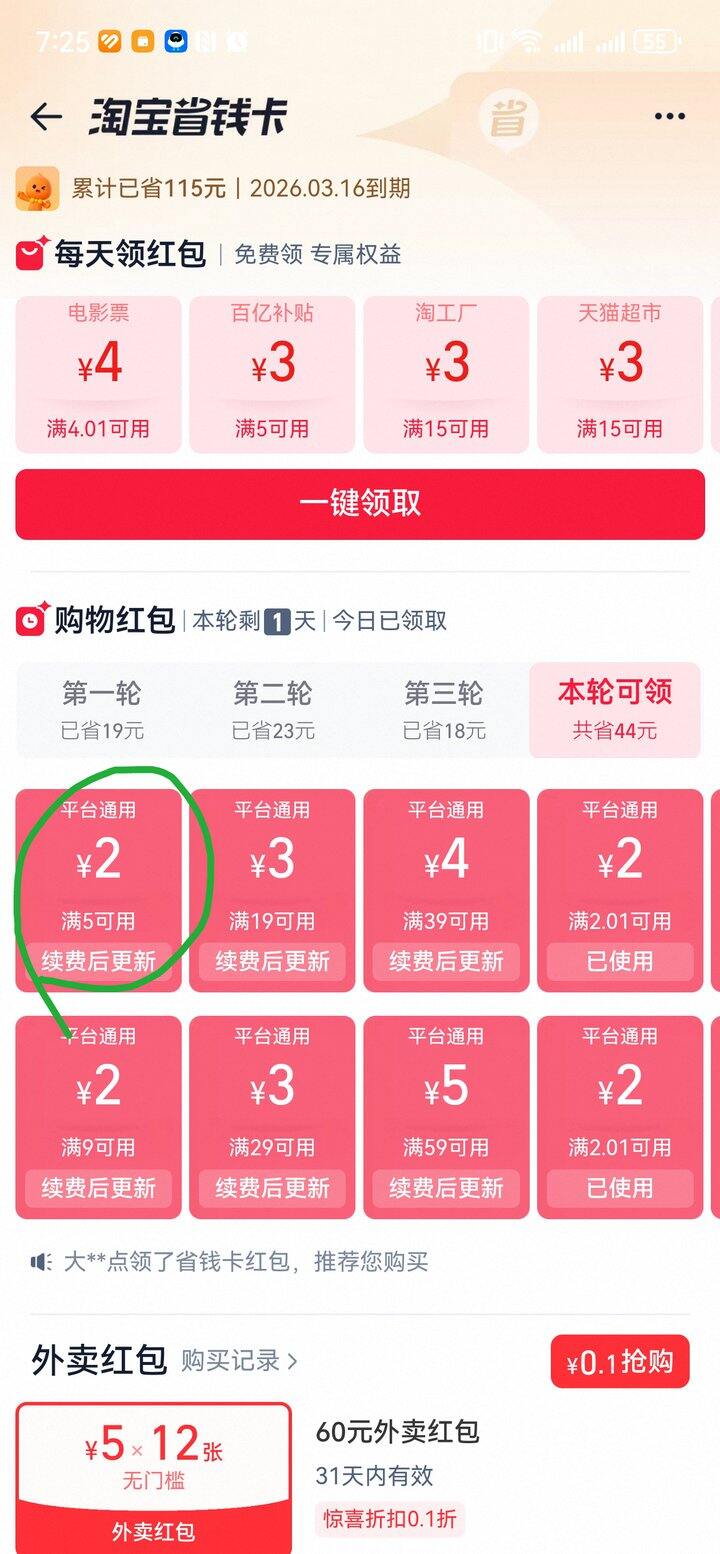
Task: Switch to the 本轮可领 tab
Action: pyautogui.click(x=615, y=710)
